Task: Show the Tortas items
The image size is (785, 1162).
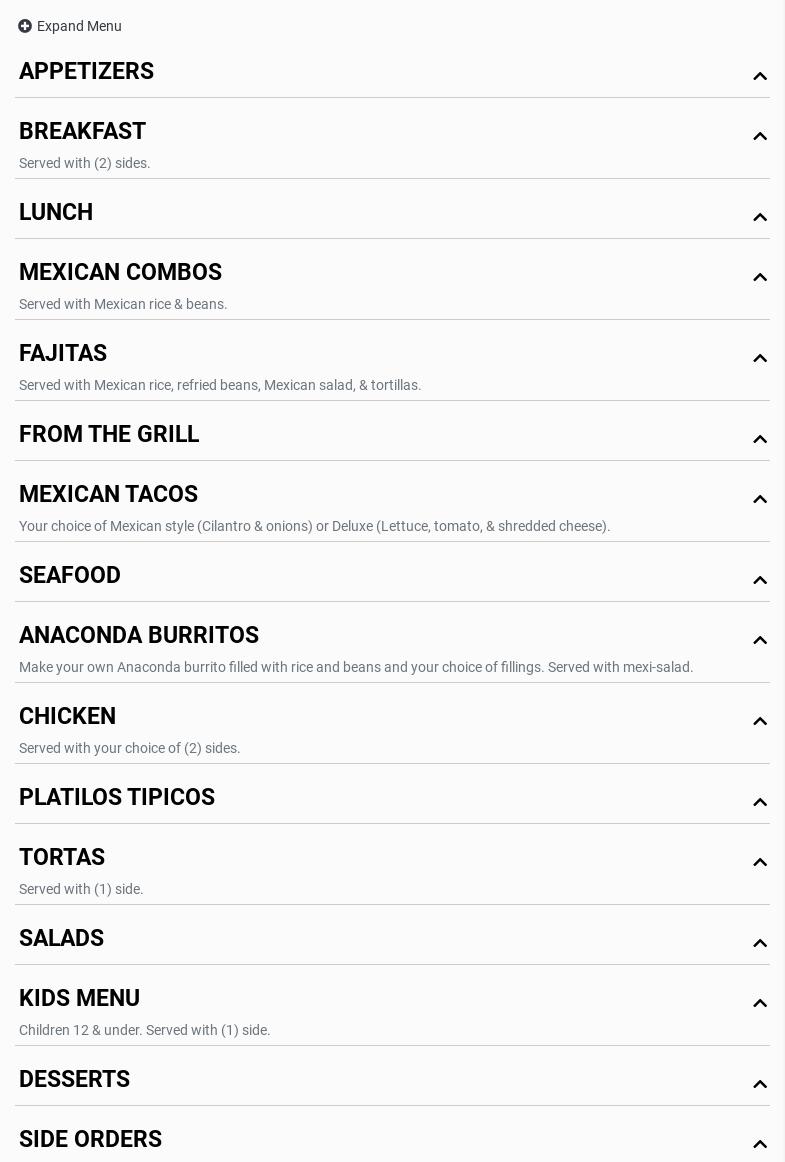Action: 62,858
